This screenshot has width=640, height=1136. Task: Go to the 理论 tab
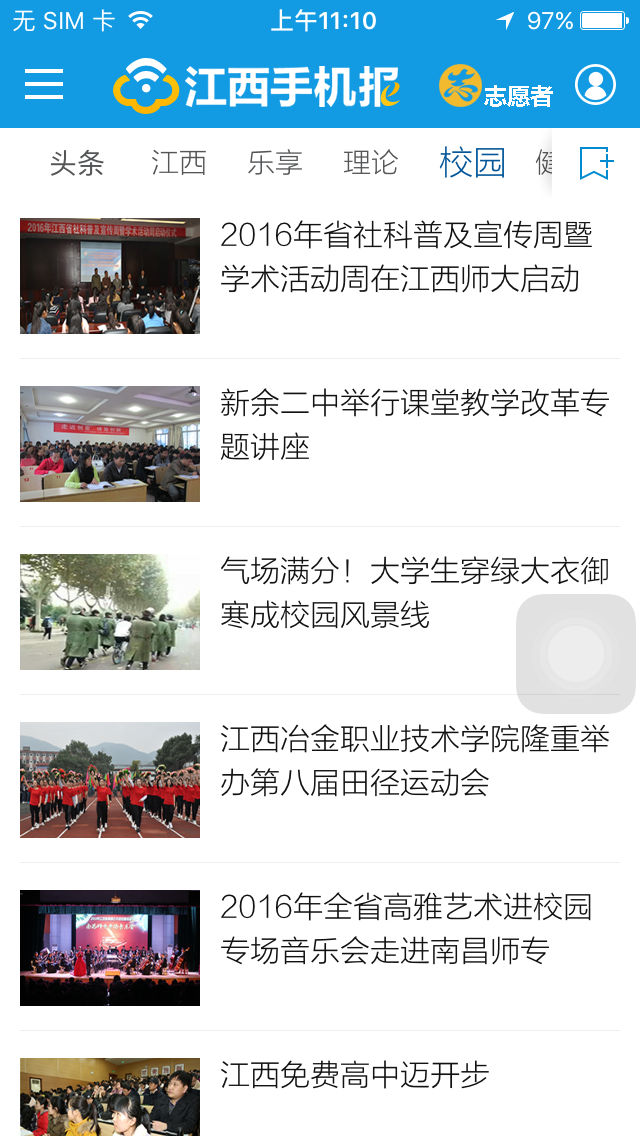coord(371,162)
